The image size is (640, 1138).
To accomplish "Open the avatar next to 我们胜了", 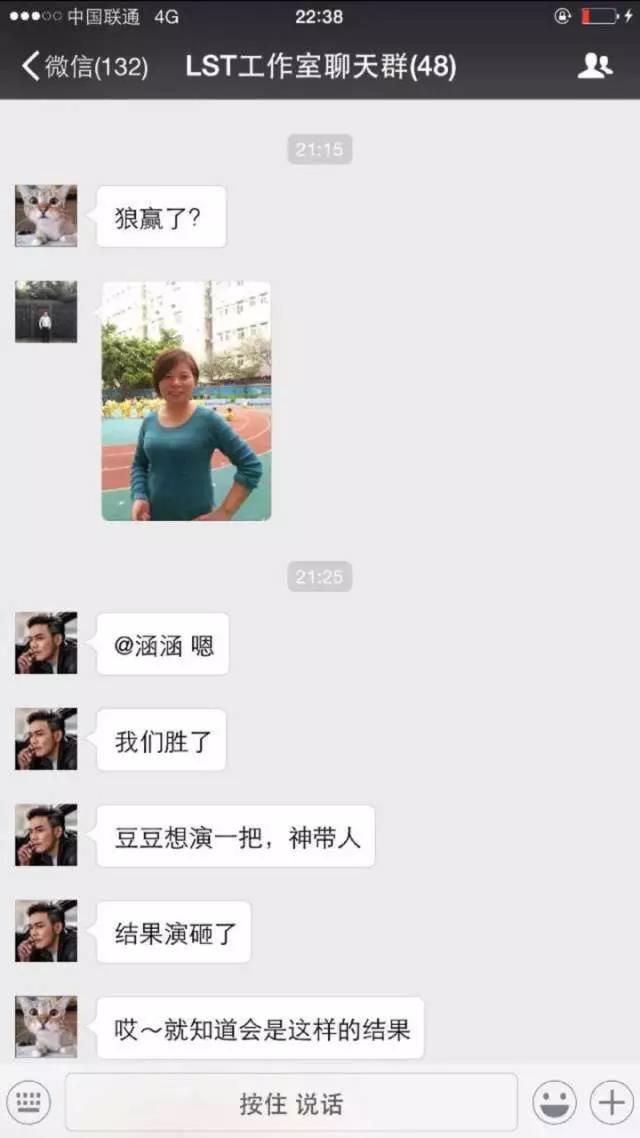I will (46, 739).
